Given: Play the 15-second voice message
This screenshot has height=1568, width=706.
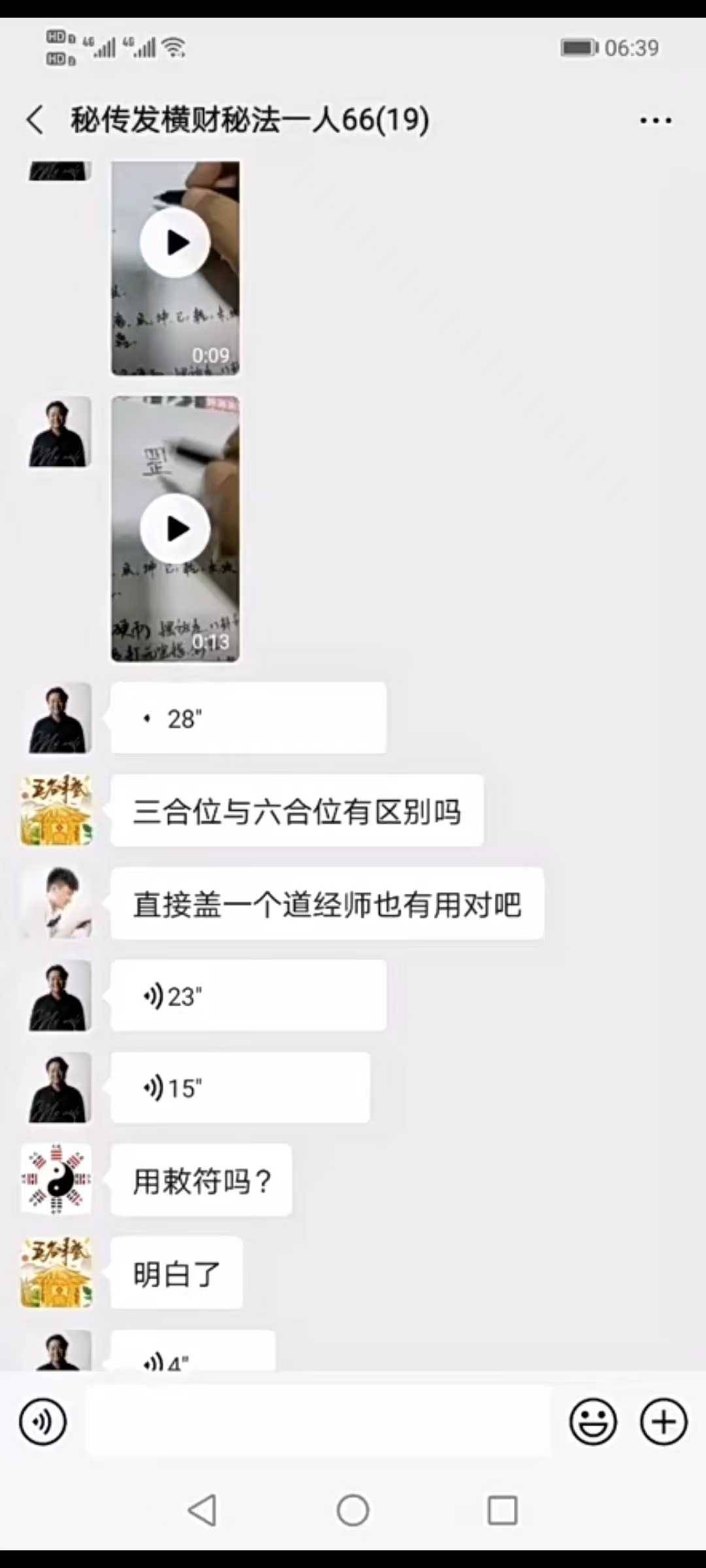Looking at the screenshot, I should (240, 1088).
